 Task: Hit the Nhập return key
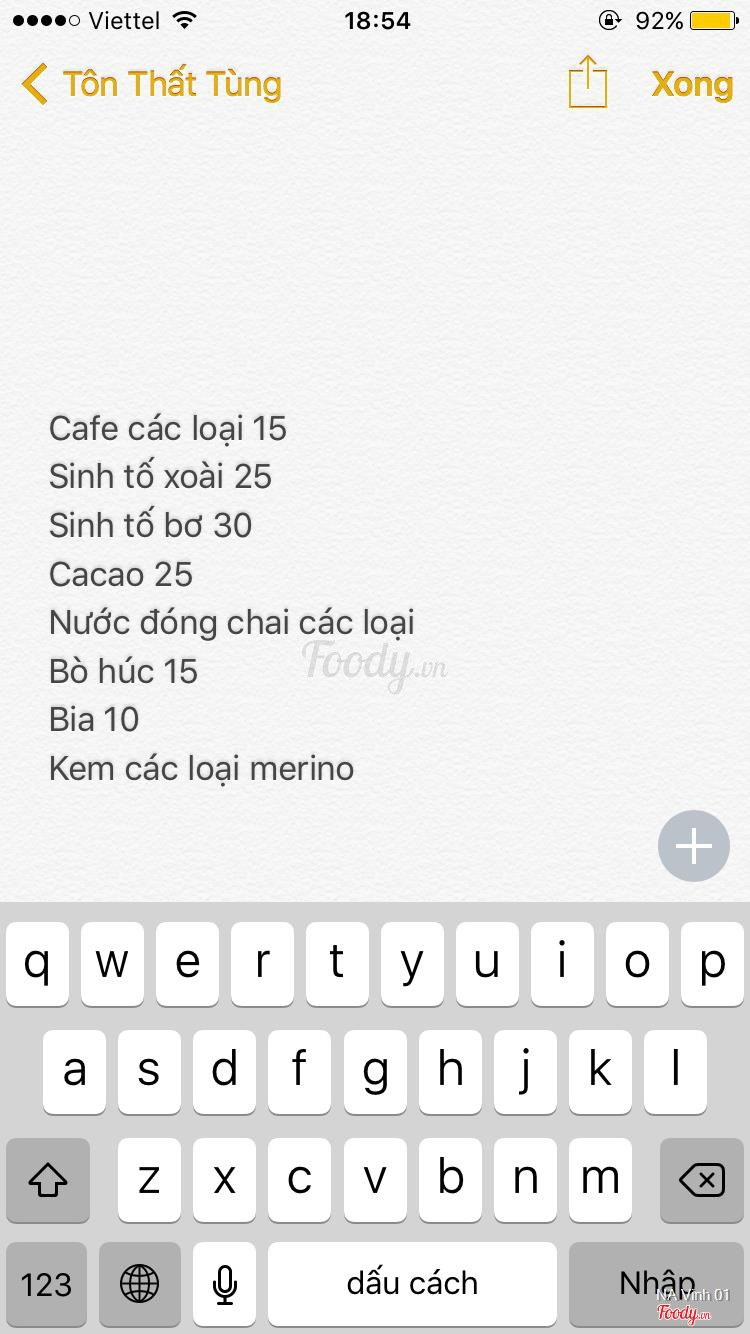pos(657,1284)
